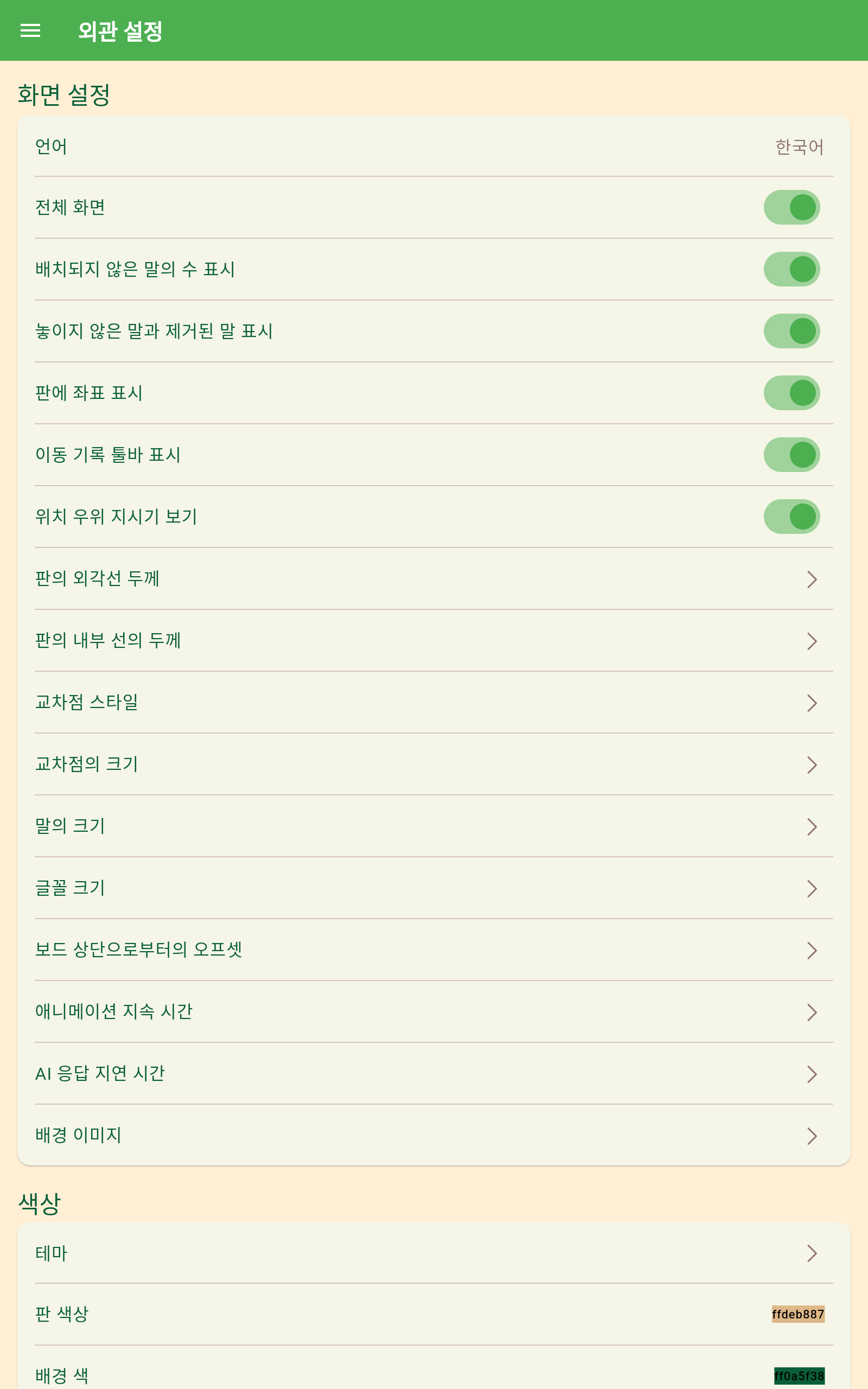Choose 배경 이미지 row
Image resolution: width=868 pixels, height=1389 pixels.
click(x=433, y=1135)
